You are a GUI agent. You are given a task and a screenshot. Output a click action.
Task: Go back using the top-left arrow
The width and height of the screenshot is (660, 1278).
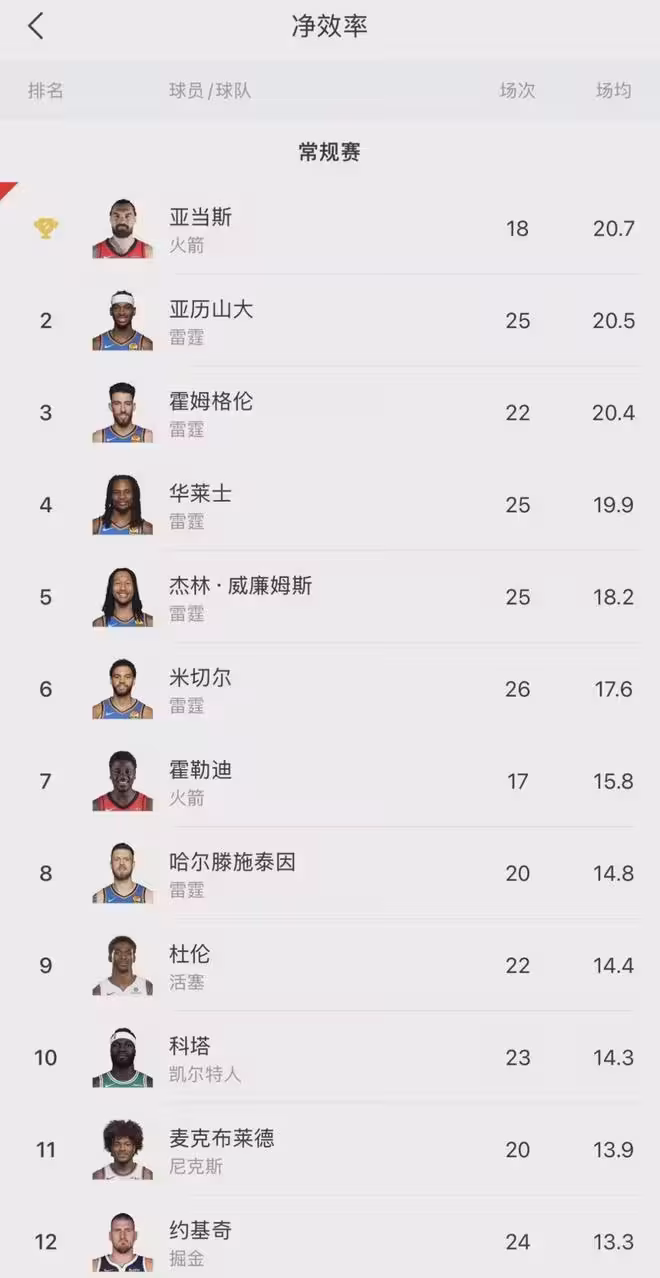coord(36,27)
